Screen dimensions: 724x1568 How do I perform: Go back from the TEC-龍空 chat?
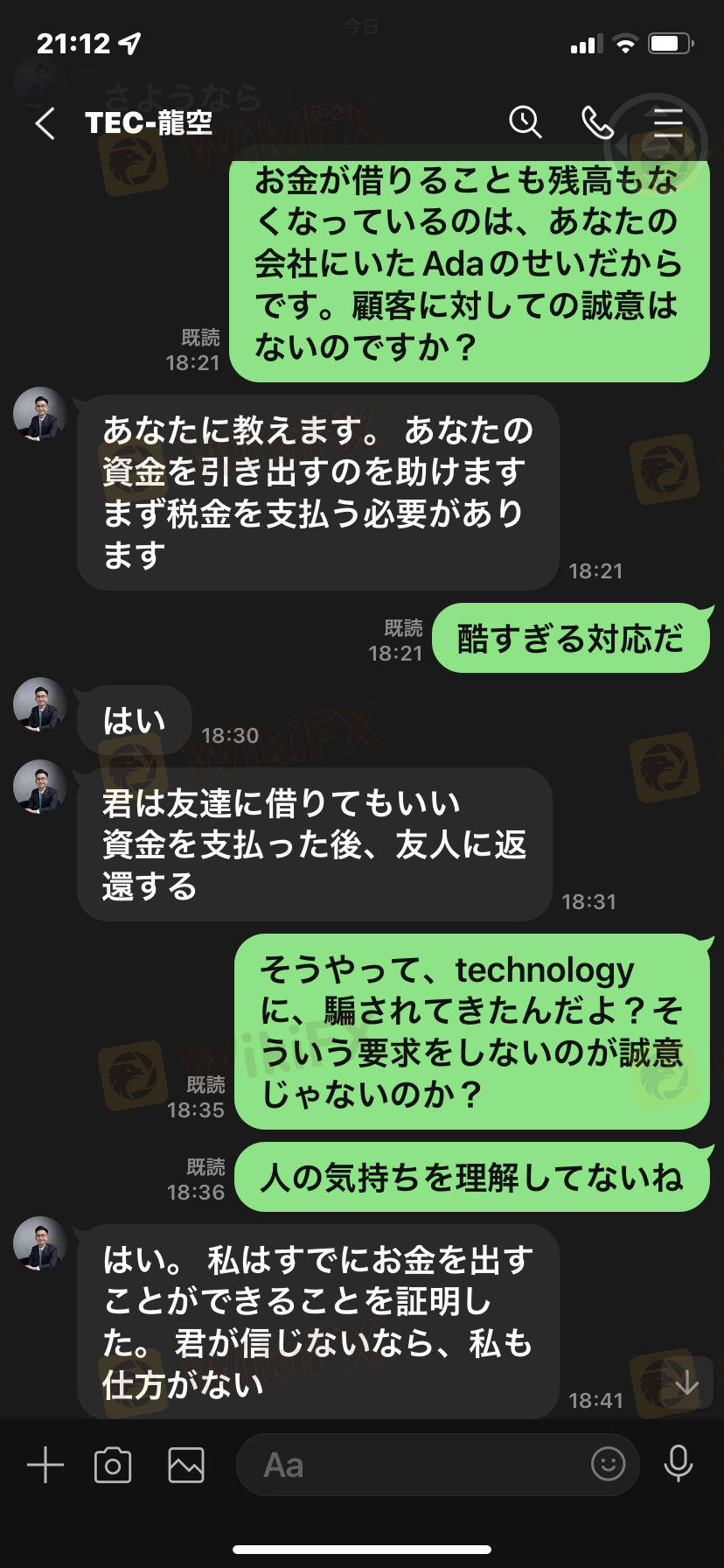point(45,123)
